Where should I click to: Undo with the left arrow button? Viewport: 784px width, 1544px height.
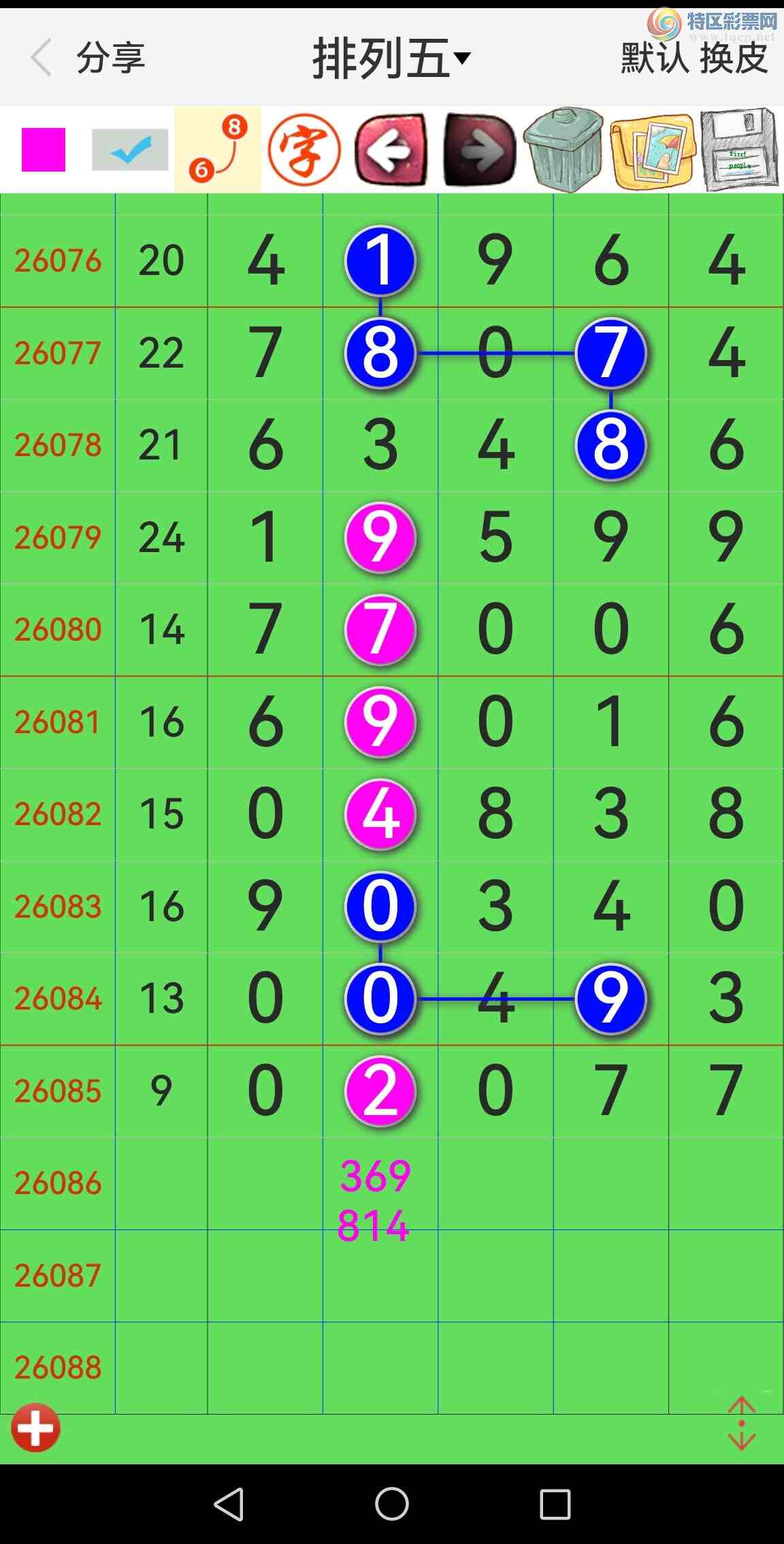tap(391, 150)
